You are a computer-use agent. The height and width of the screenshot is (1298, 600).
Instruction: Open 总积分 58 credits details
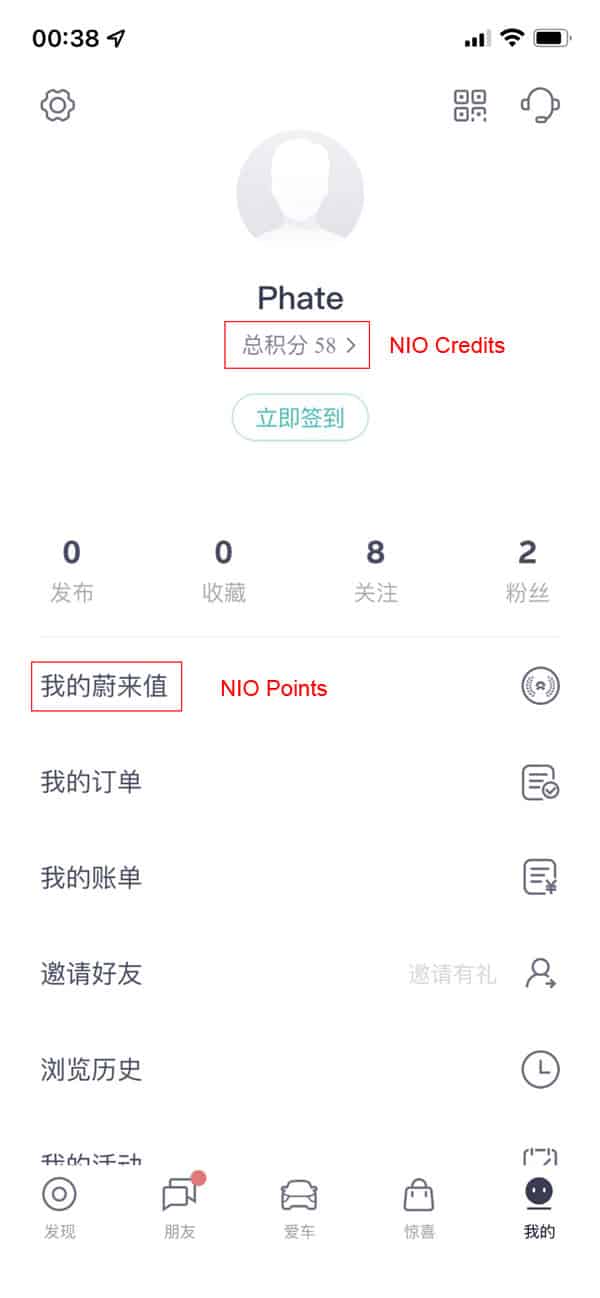point(298,346)
